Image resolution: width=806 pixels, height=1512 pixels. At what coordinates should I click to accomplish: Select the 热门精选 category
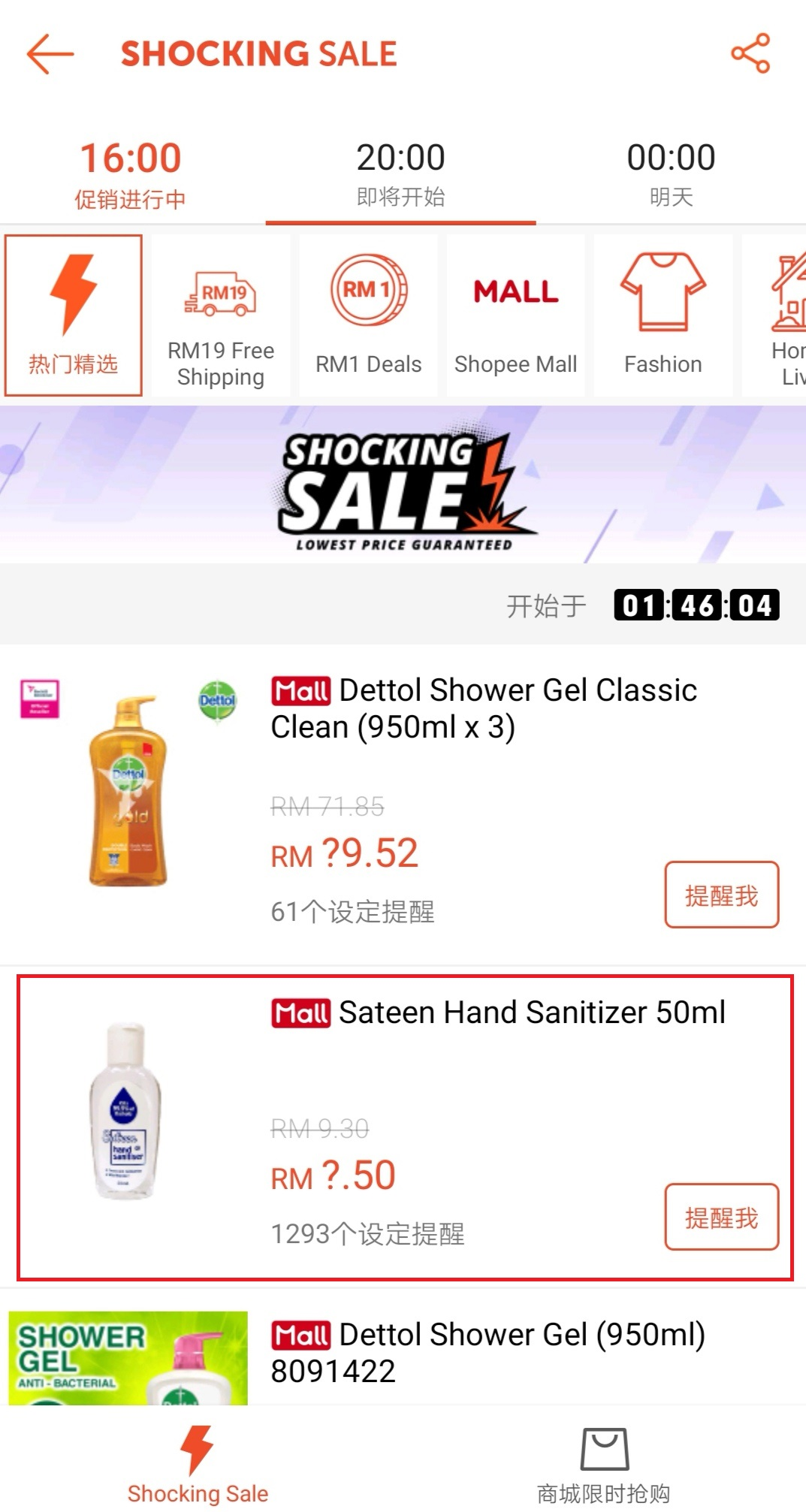tap(74, 315)
